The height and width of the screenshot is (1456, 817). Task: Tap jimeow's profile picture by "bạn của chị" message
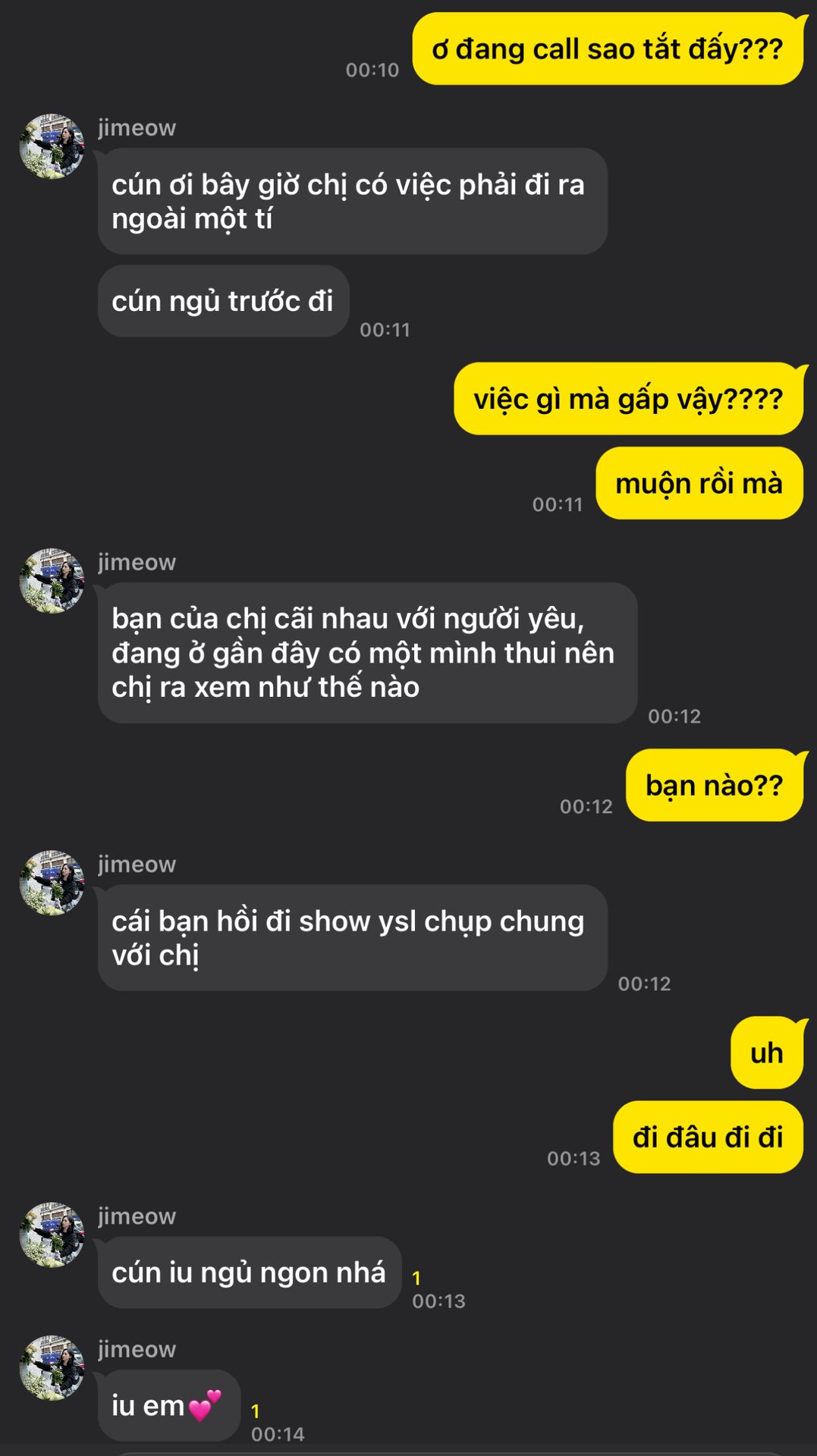point(52,581)
